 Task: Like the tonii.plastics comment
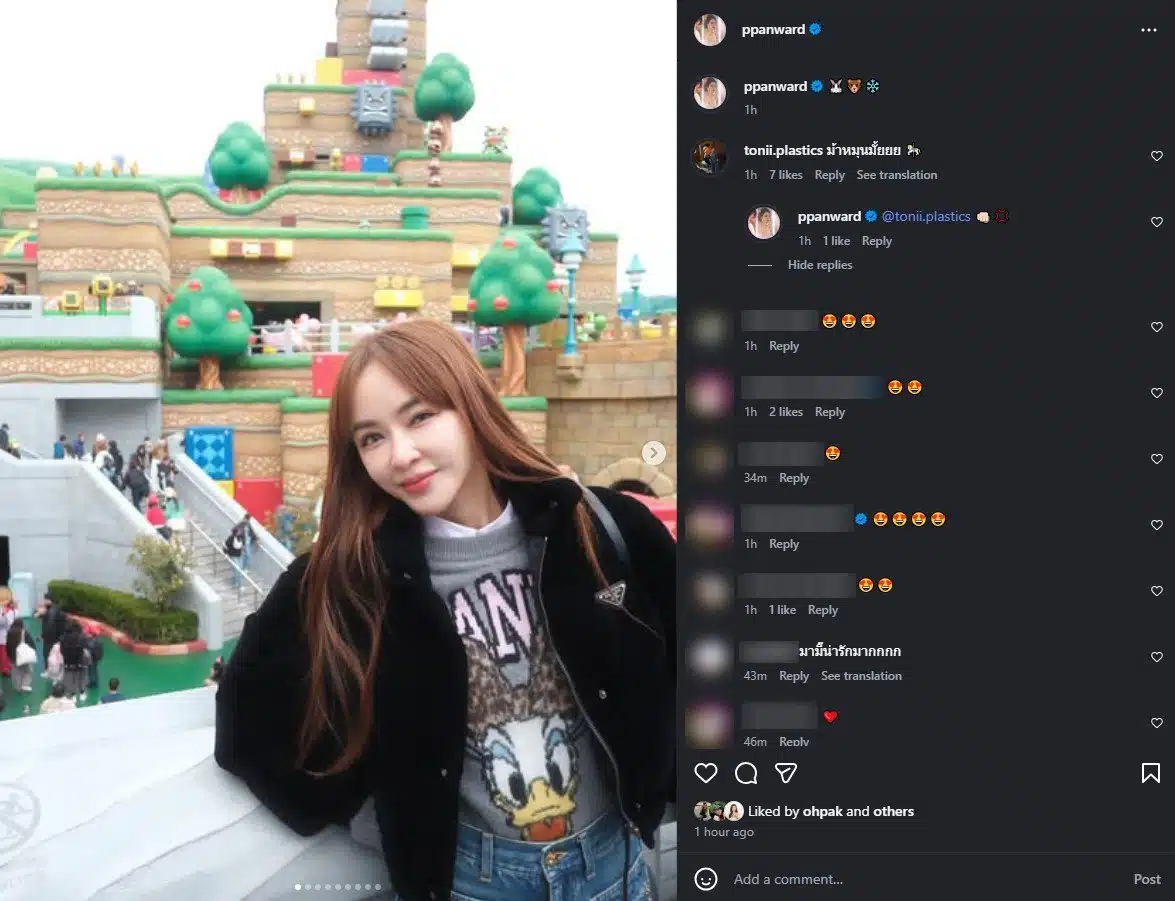coord(1157,156)
